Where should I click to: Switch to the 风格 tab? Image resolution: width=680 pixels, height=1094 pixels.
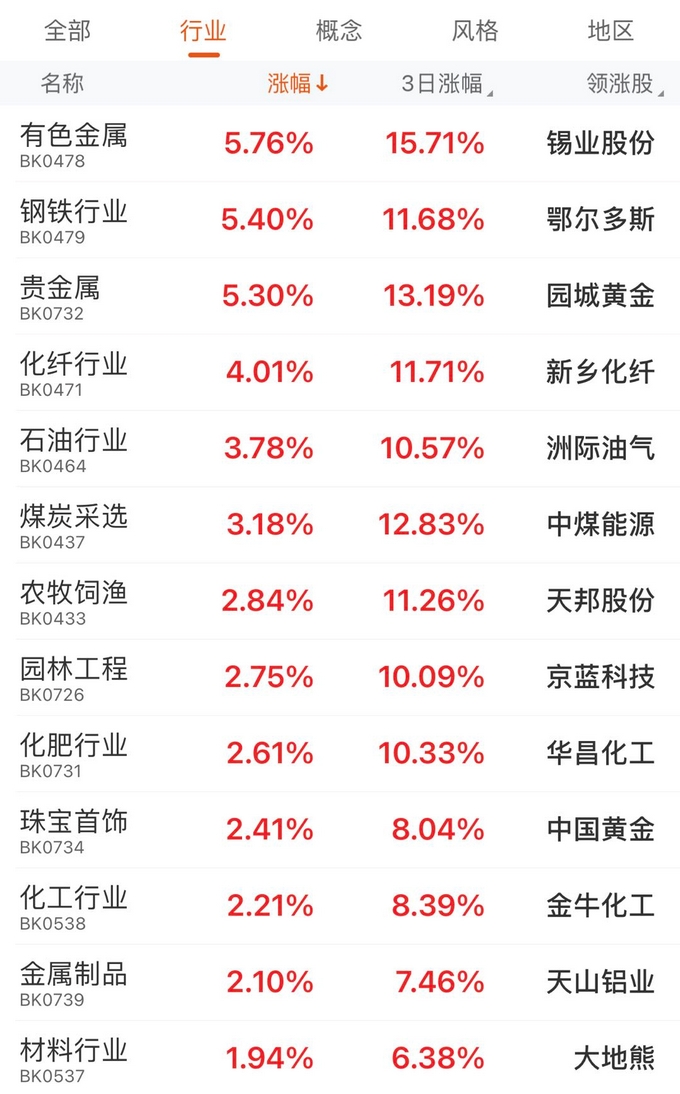[475, 31]
